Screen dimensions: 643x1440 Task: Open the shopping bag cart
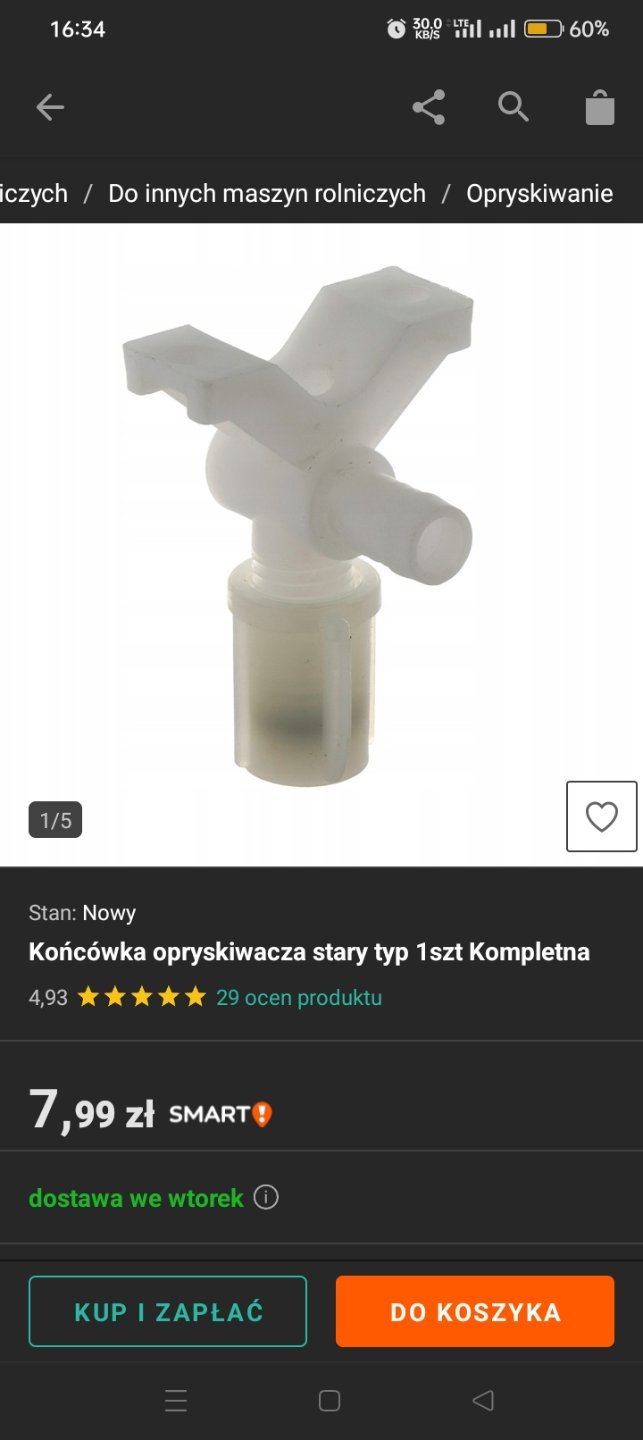[599, 107]
